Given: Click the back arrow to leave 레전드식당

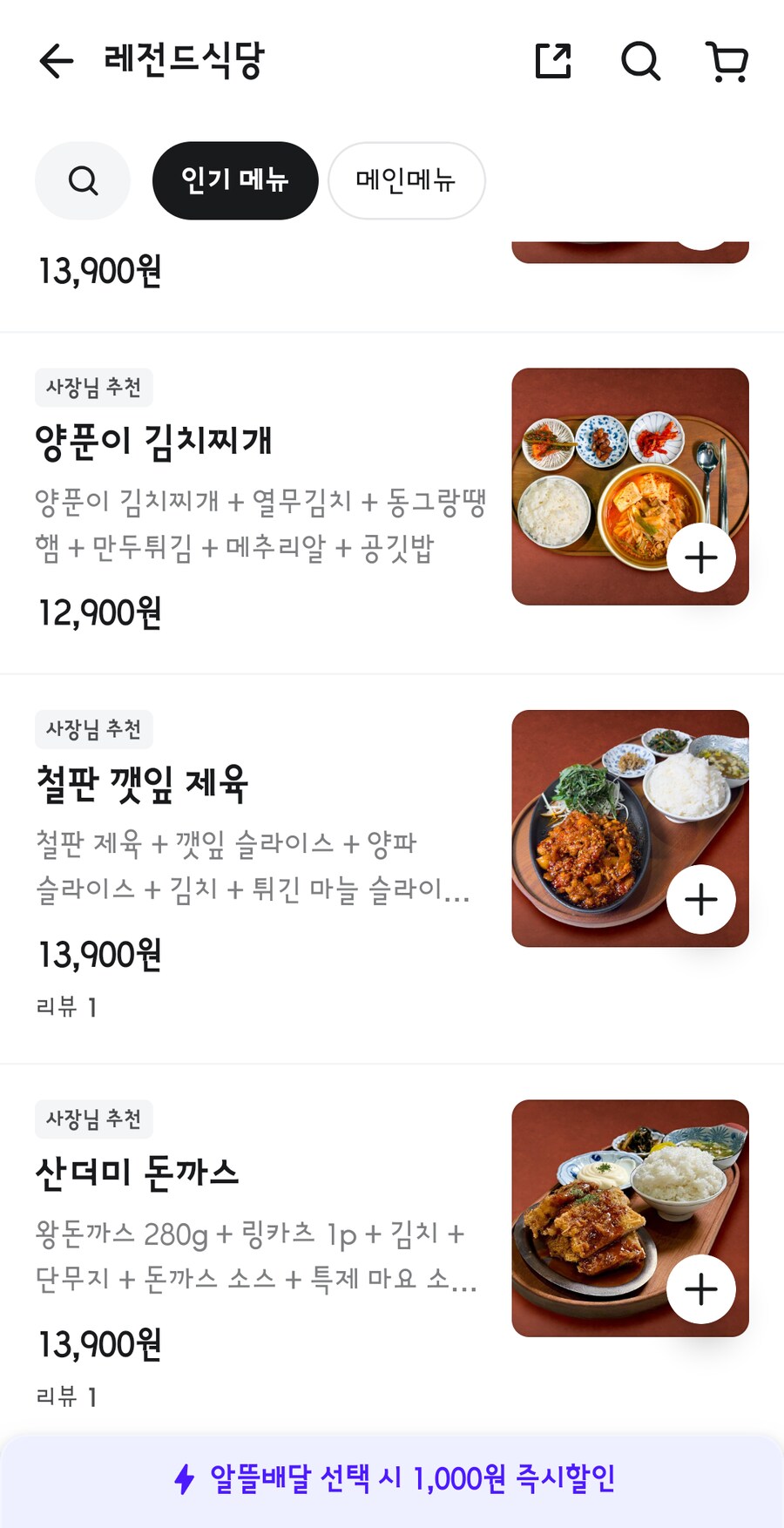Looking at the screenshot, I should (54, 61).
